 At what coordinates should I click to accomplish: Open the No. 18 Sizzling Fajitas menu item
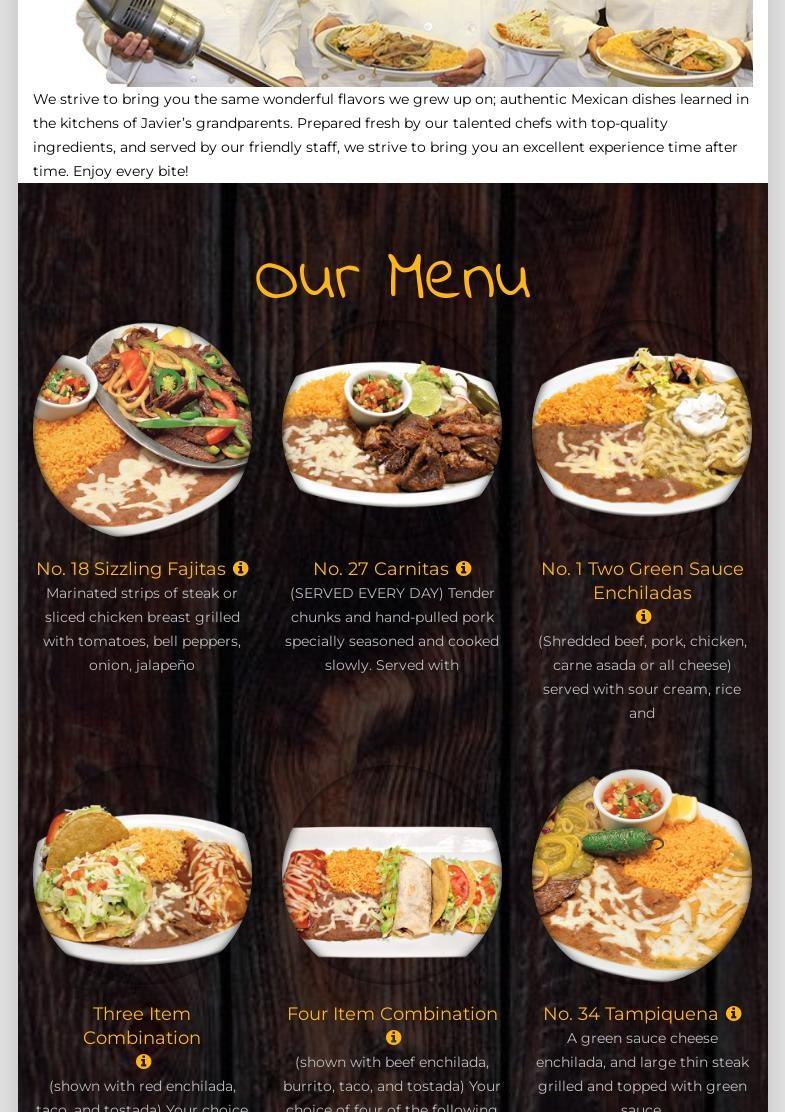[130, 568]
